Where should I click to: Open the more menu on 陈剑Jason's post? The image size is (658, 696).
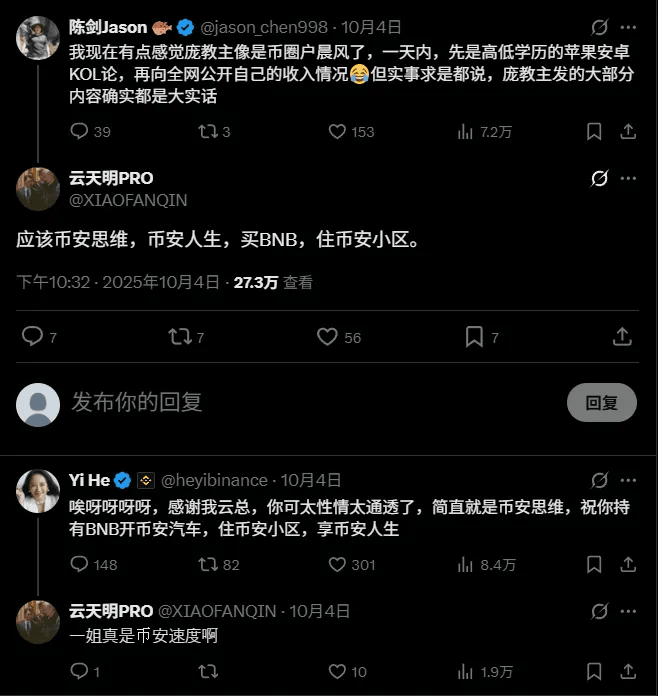pyautogui.click(x=627, y=27)
